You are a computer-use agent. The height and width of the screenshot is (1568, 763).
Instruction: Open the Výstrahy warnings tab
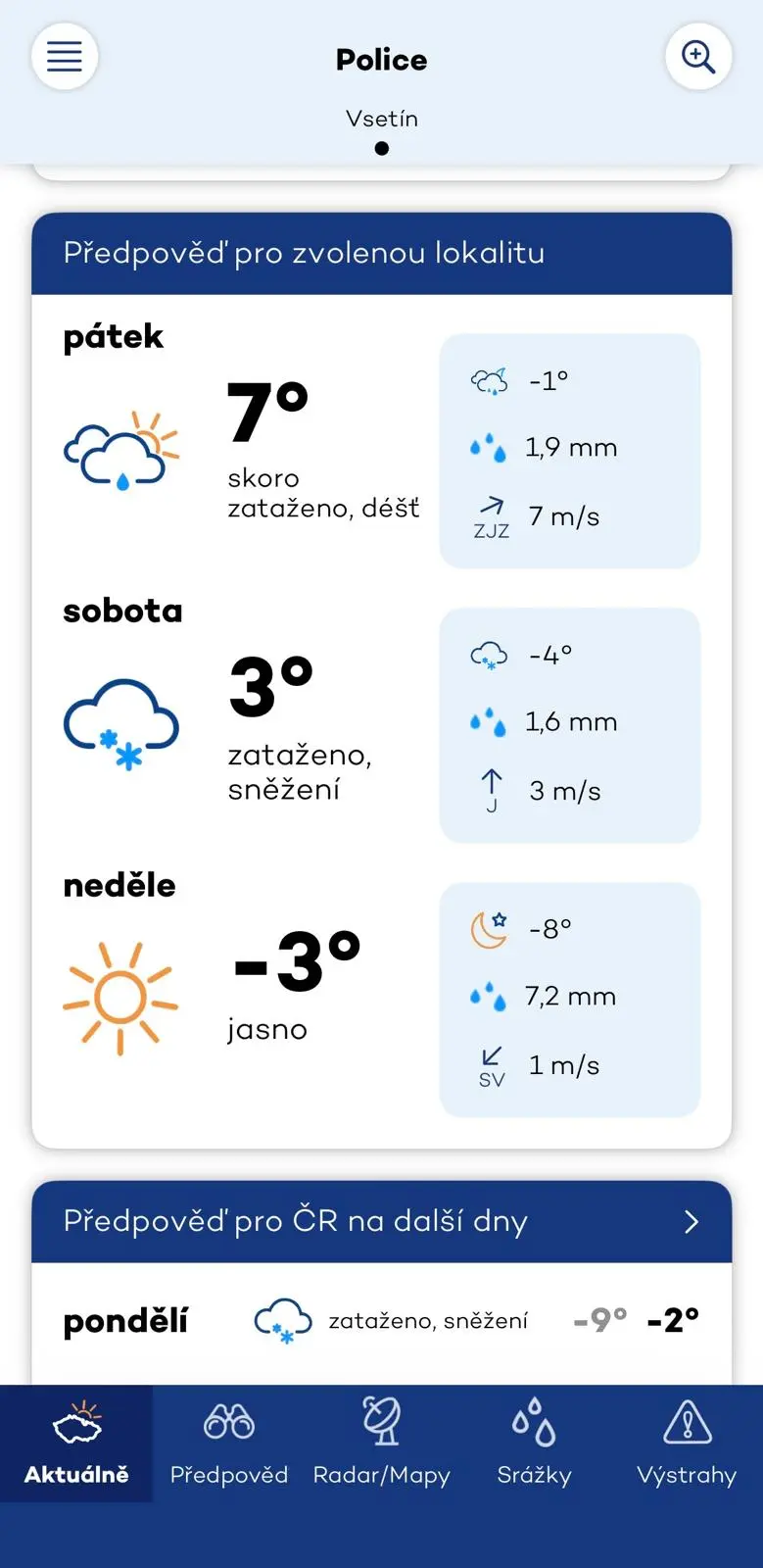(687, 1443)
